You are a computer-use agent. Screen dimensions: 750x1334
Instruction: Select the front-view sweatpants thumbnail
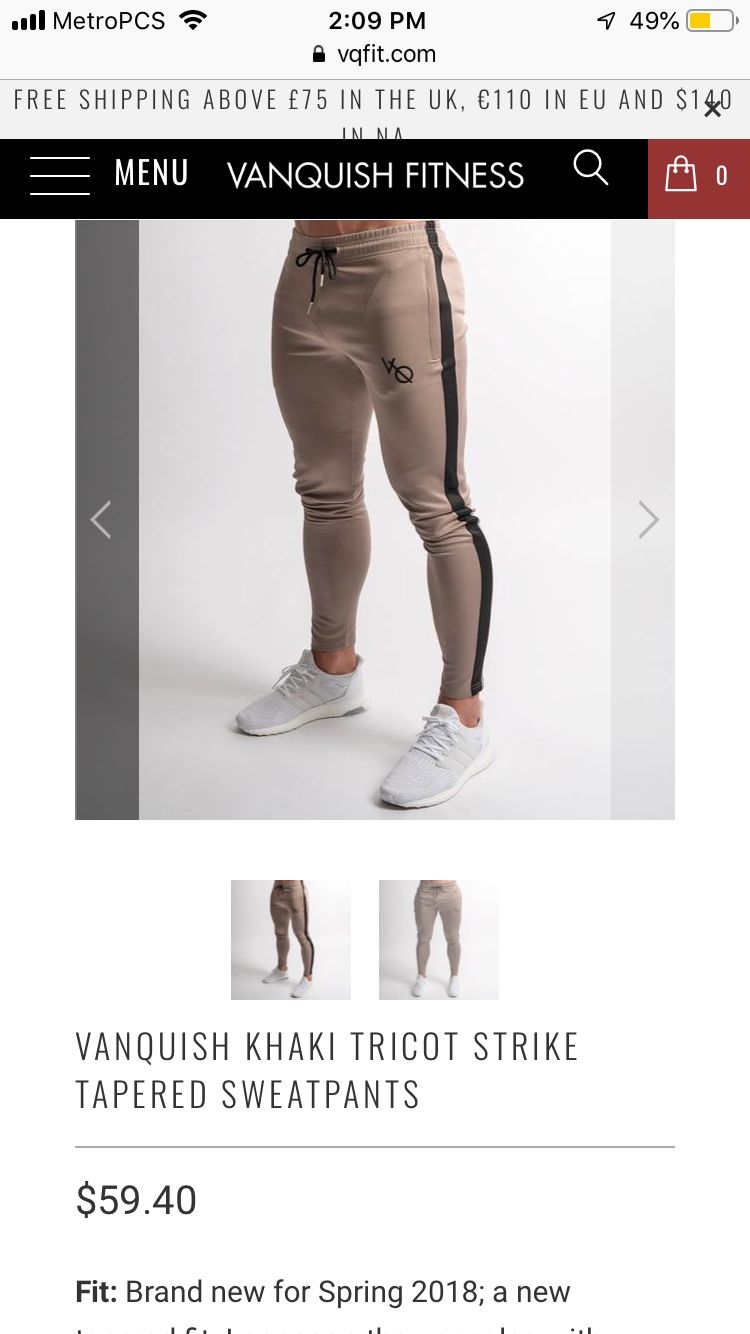pyautogui.click(x=439, y=940)
